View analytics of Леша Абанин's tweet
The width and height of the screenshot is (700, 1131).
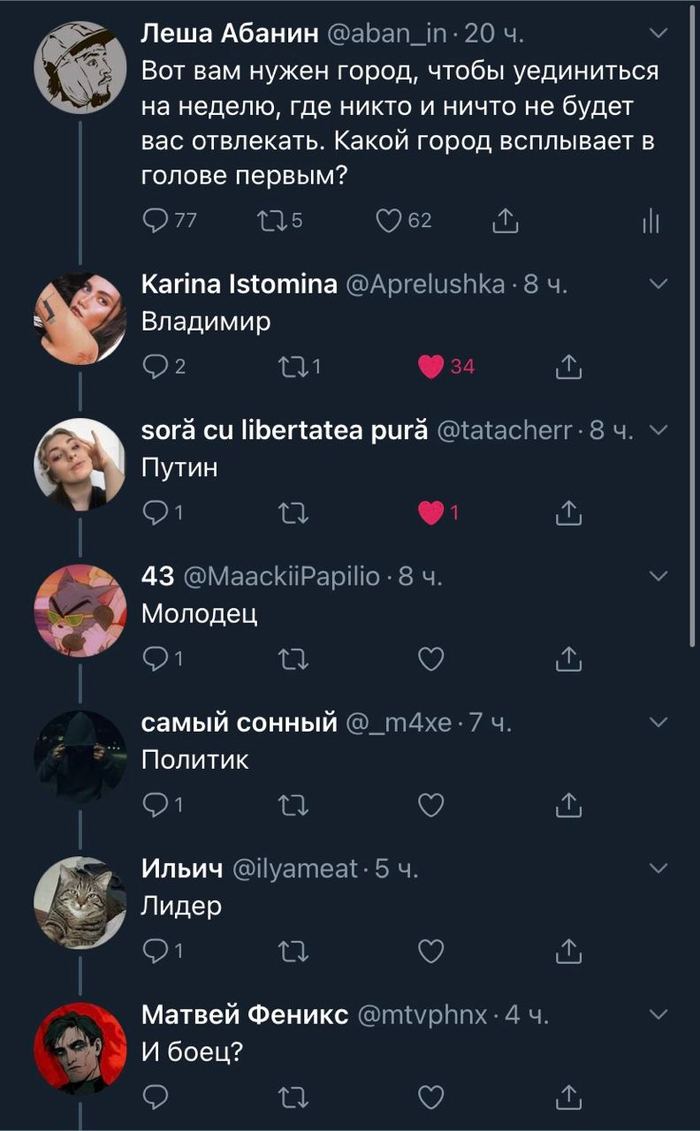click(x=651, y=222)
